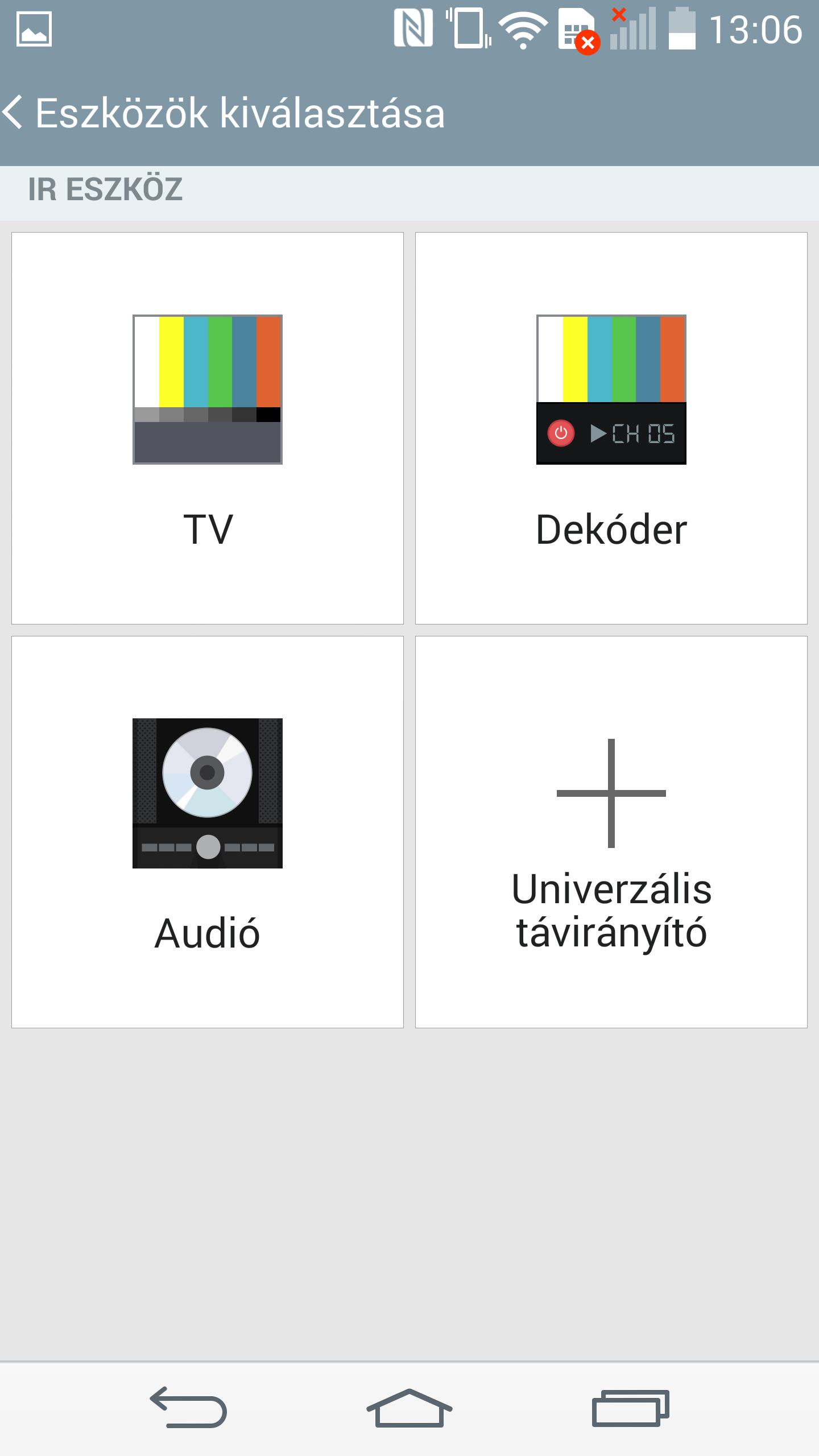This screenshot has width=819, height=1456.
Task: Select the TV device tile
Action: [x=208, y=428]
